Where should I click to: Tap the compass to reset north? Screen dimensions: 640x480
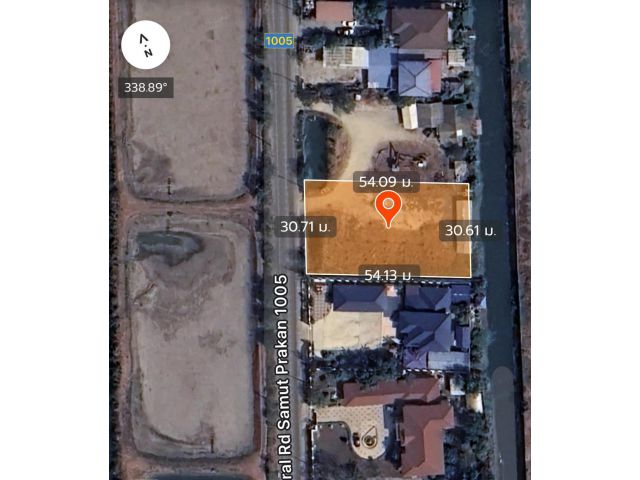[146, 46]
